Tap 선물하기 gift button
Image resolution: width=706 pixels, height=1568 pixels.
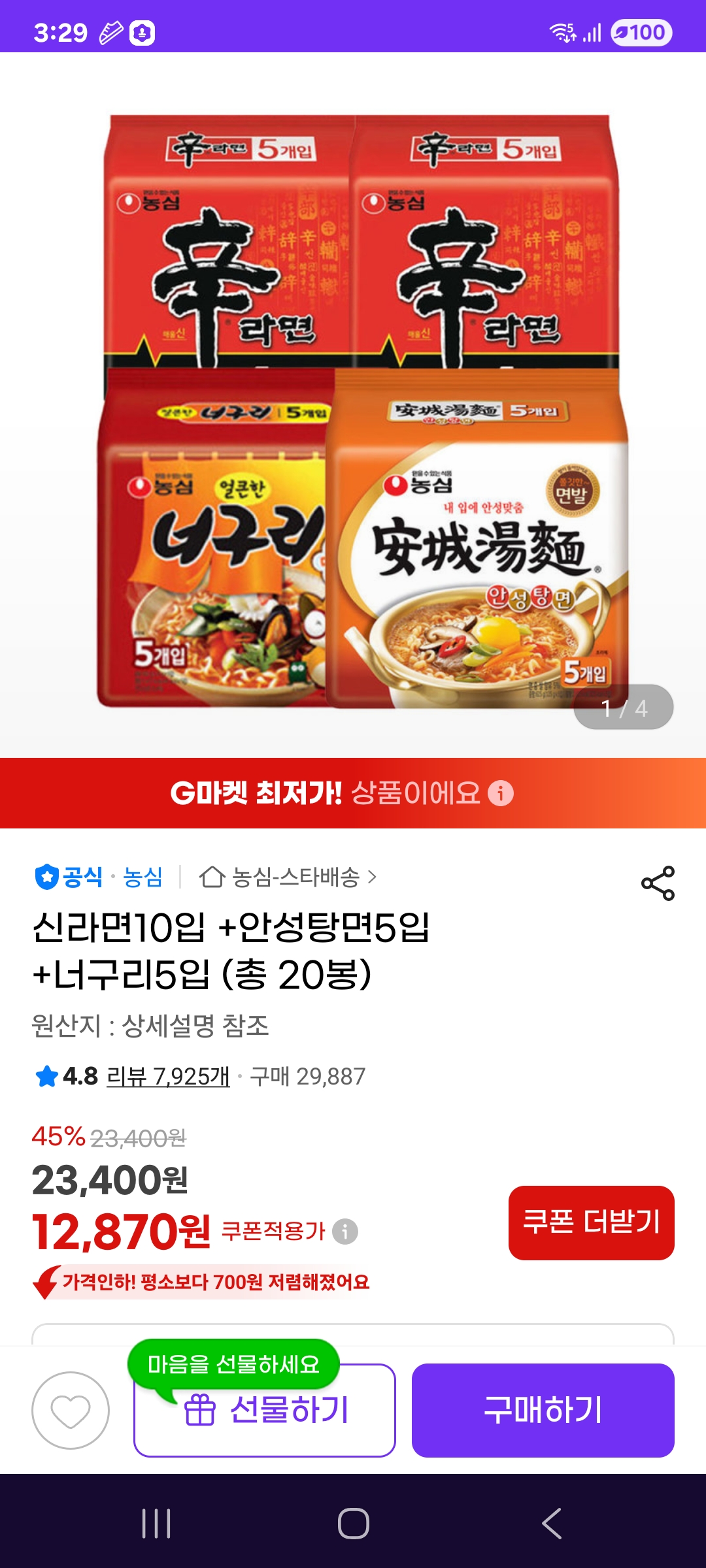click(x=265, y=1411)
